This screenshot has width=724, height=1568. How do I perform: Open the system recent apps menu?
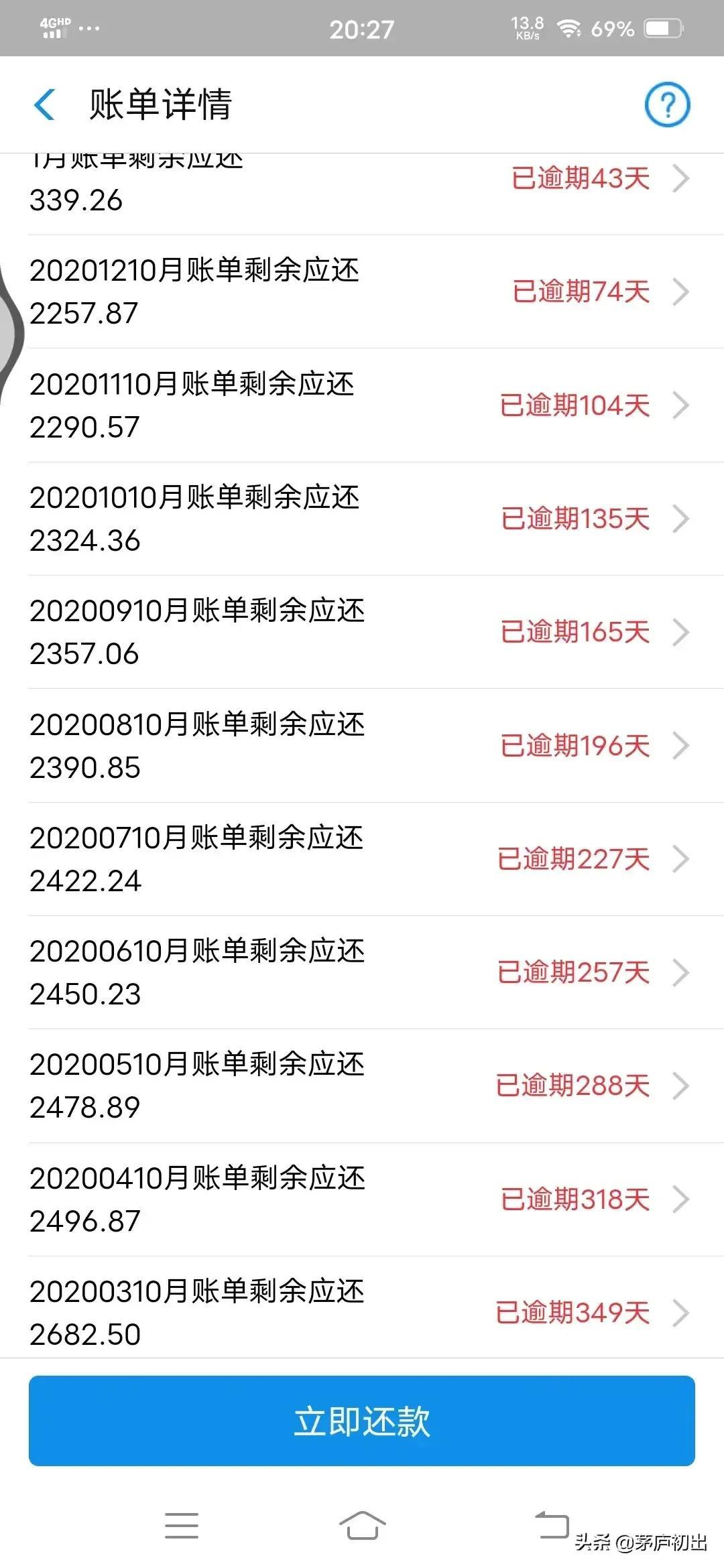point(182,1525)
